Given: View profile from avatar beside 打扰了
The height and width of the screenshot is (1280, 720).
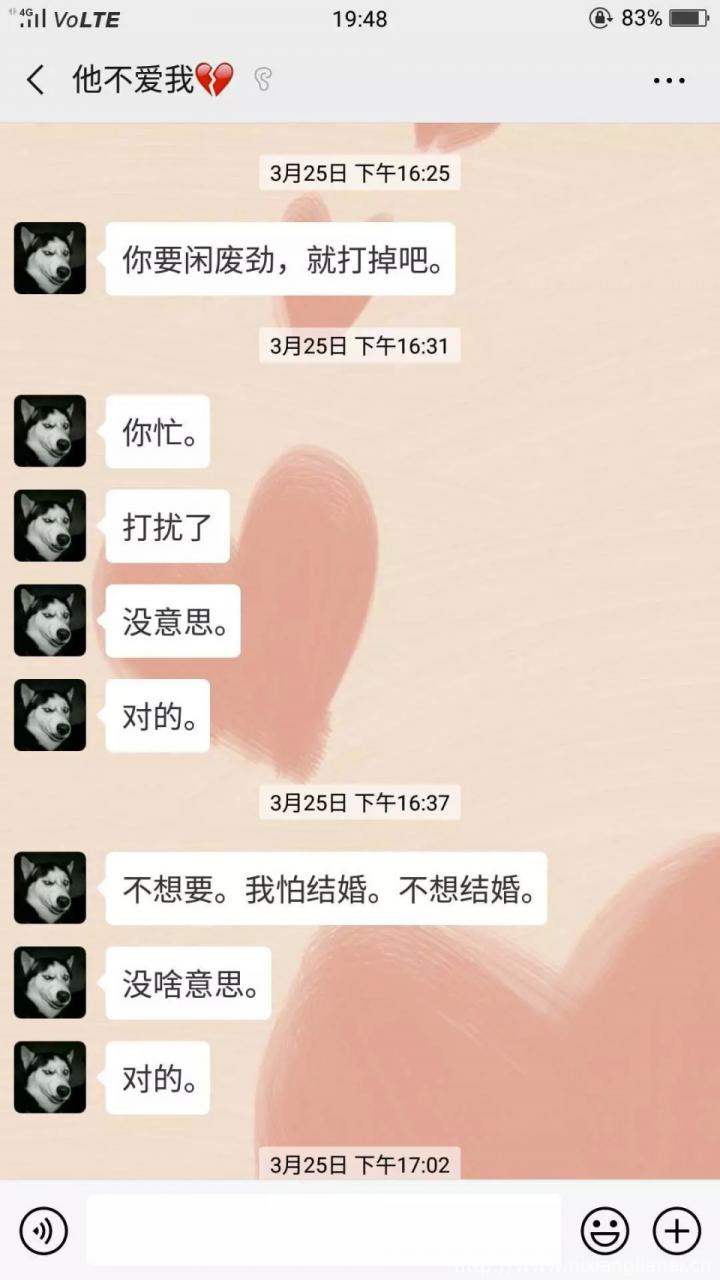Looking at the screenshot, I should tap(50, 526).
